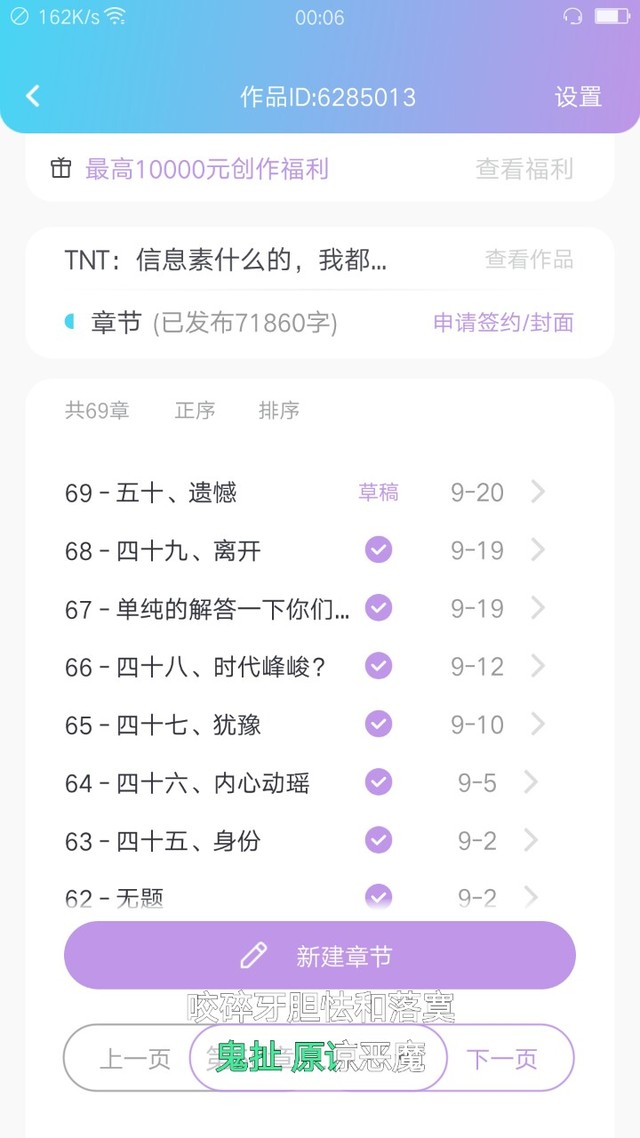Go to next page with 下一页

click(x=510, y=1059)
